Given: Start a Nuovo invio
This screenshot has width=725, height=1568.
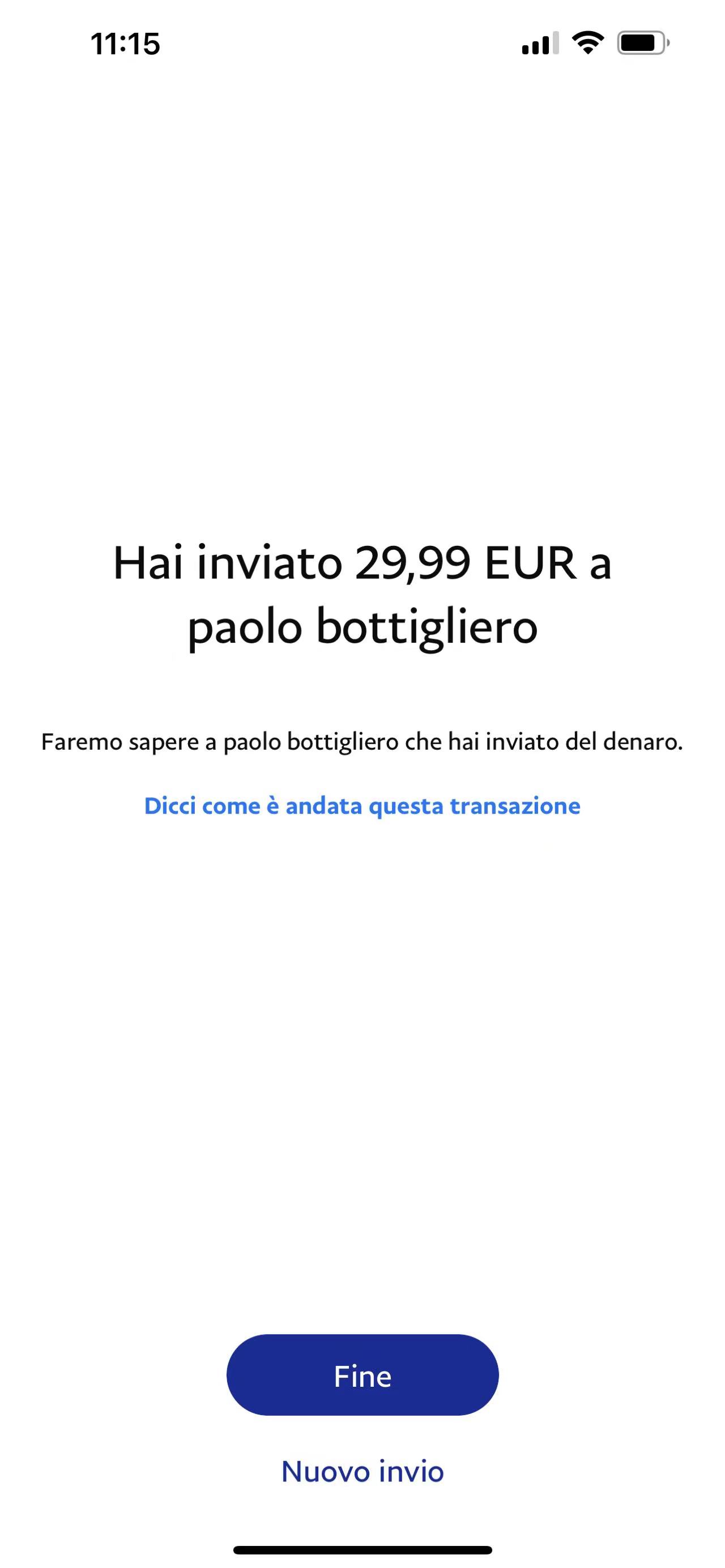Looking at the screenshot, I should [362, 1472].
